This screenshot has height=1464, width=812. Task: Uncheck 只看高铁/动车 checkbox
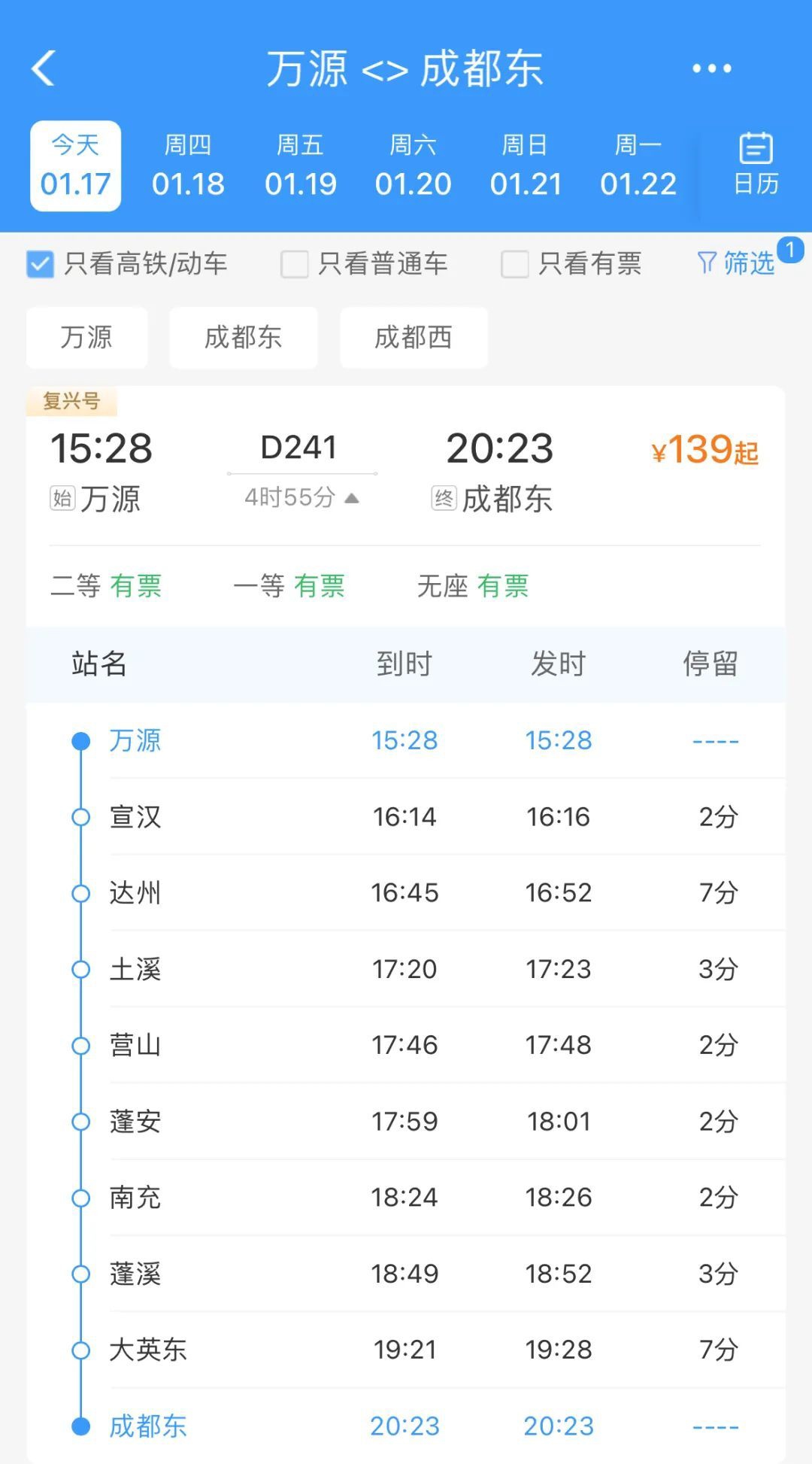click(x=40, y=264)
